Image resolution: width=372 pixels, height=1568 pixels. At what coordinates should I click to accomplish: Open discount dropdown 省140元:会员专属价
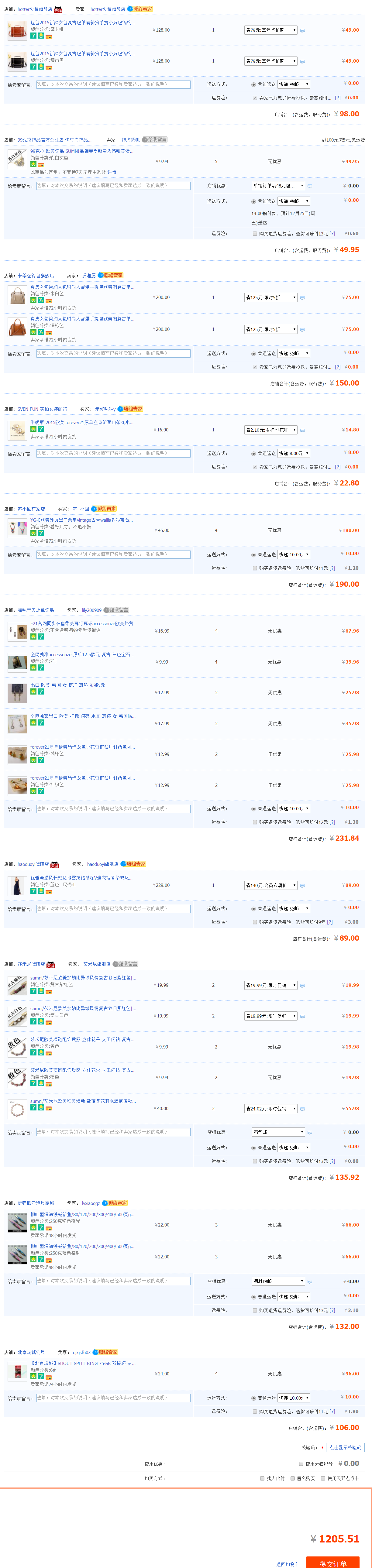coord(271,885)
